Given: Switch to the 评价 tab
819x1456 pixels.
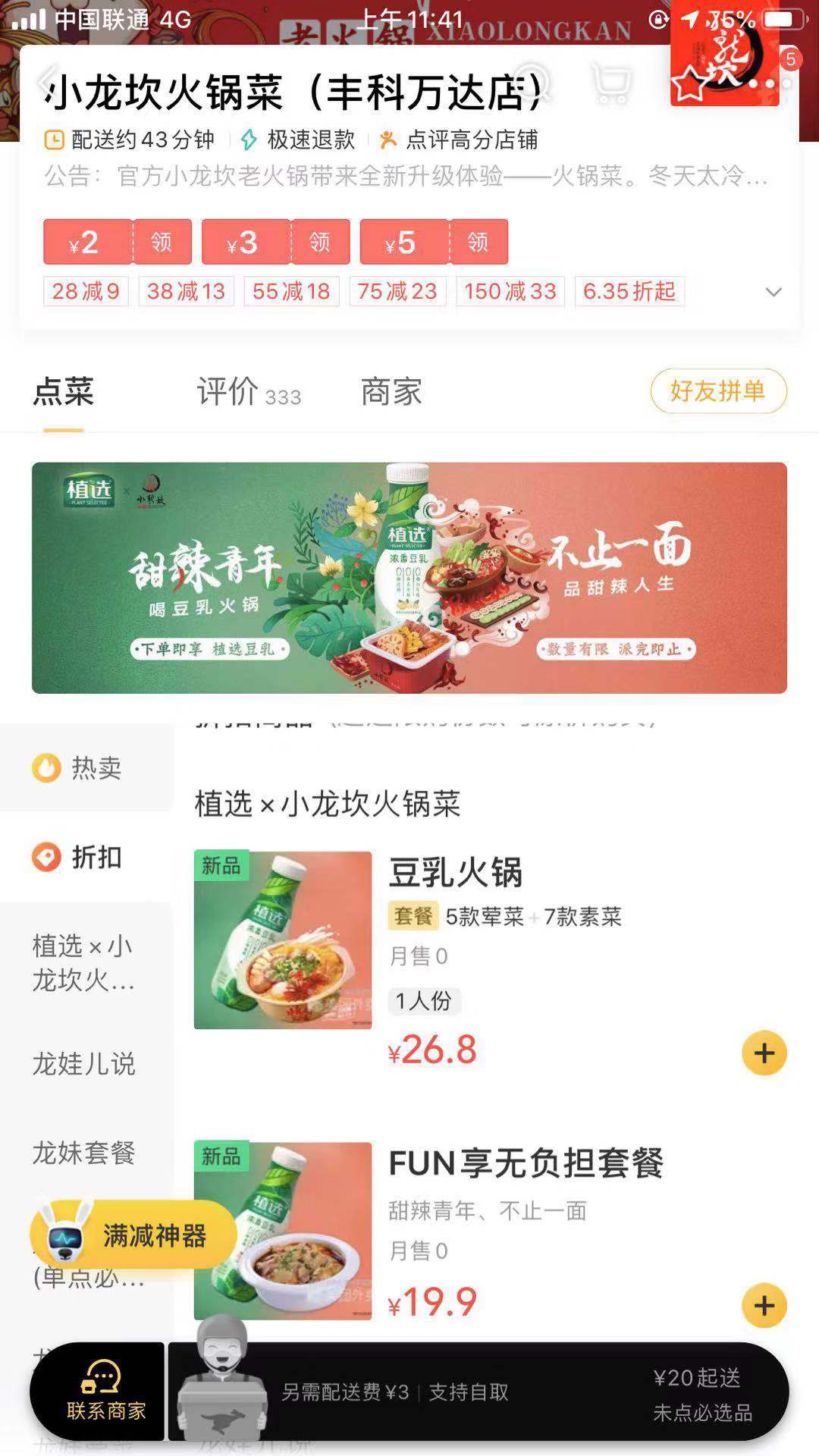Looking at the screenshot, I should click(x=248, y=393).
